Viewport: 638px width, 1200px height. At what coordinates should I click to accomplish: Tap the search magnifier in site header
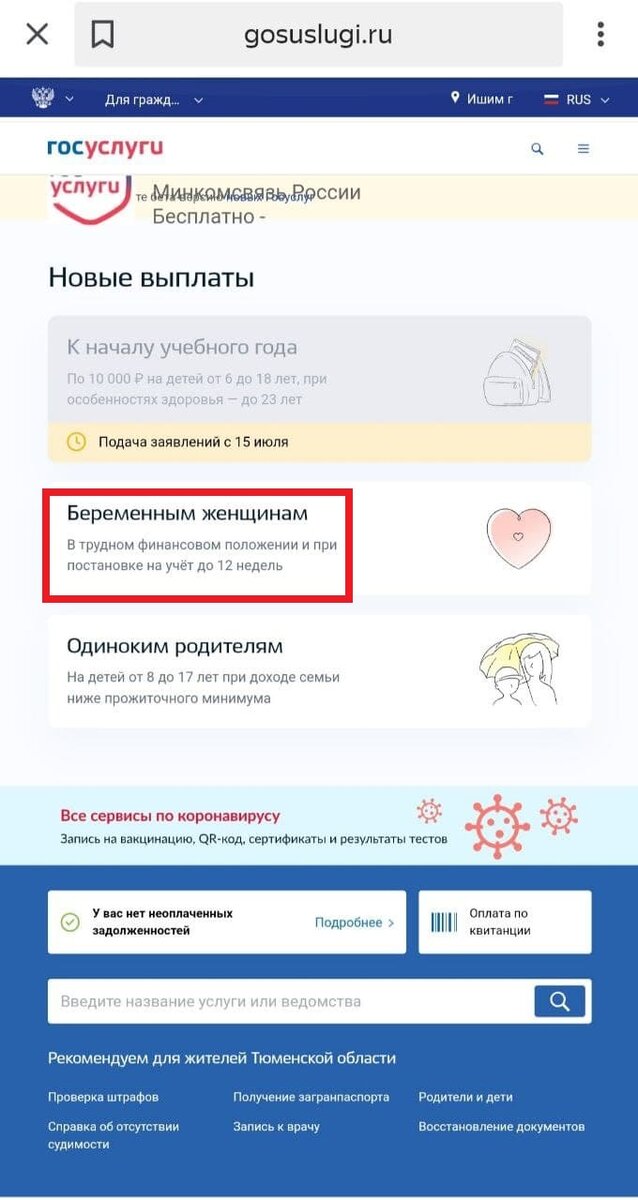[537, 149]
